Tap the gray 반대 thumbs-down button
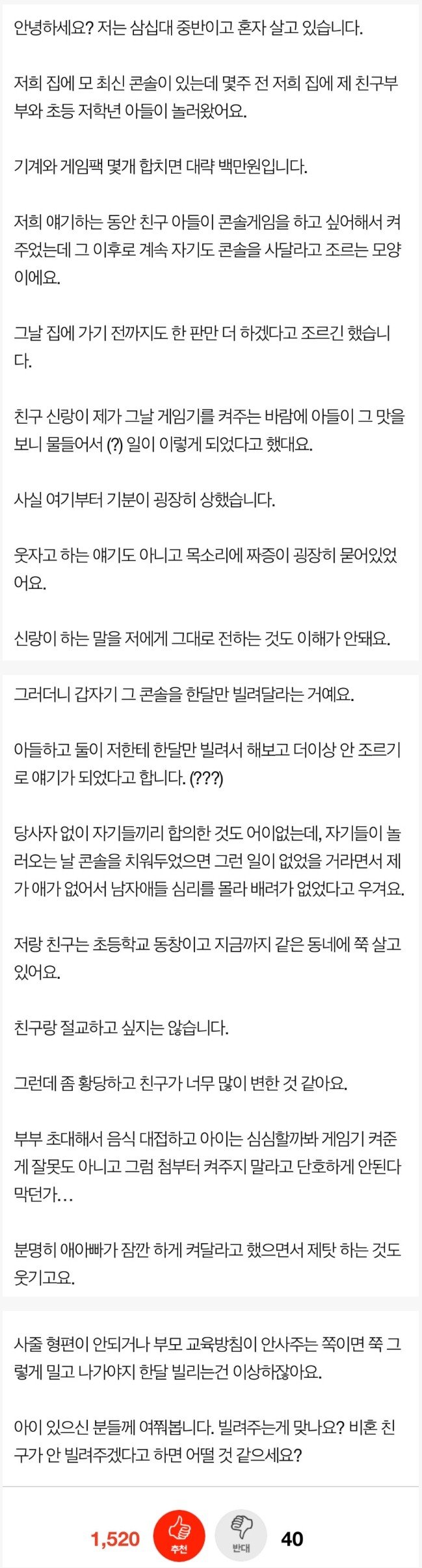Image resolution: width=422 pixels, height=1568 pixels. [x=241, y=1537]
